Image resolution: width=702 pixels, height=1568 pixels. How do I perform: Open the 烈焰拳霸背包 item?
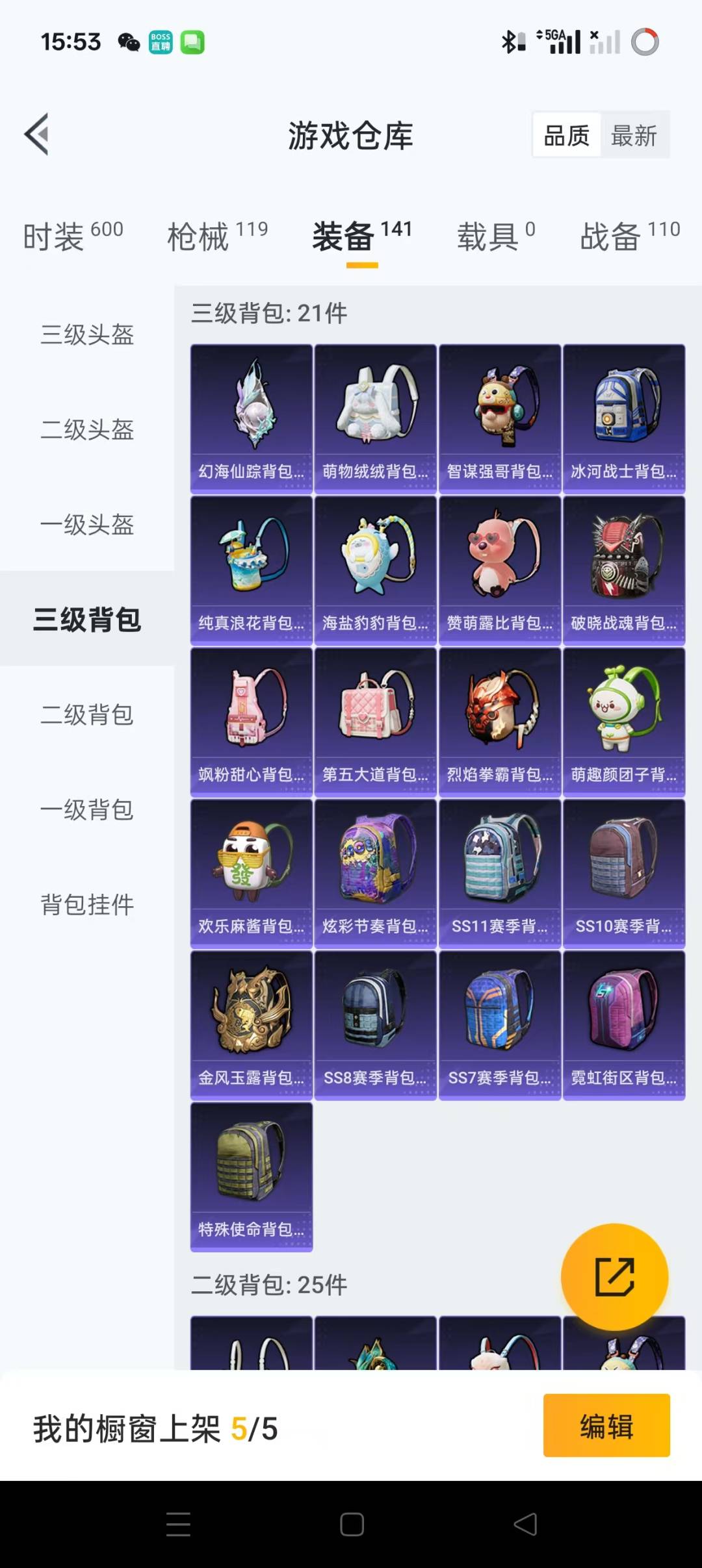coord(499,721)
